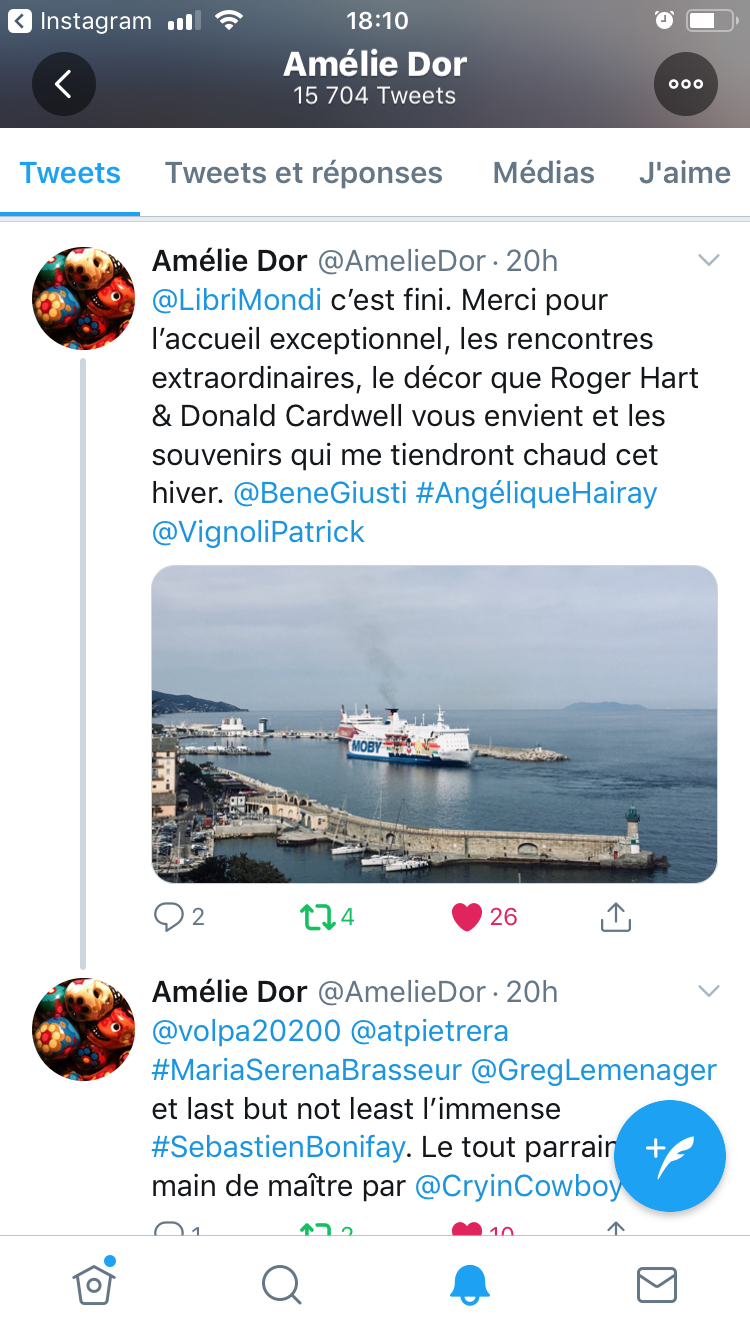The image size is (750, 1334).
Task: Reply to the @LibriMondi tweet
Action: (x=168, y=916)
